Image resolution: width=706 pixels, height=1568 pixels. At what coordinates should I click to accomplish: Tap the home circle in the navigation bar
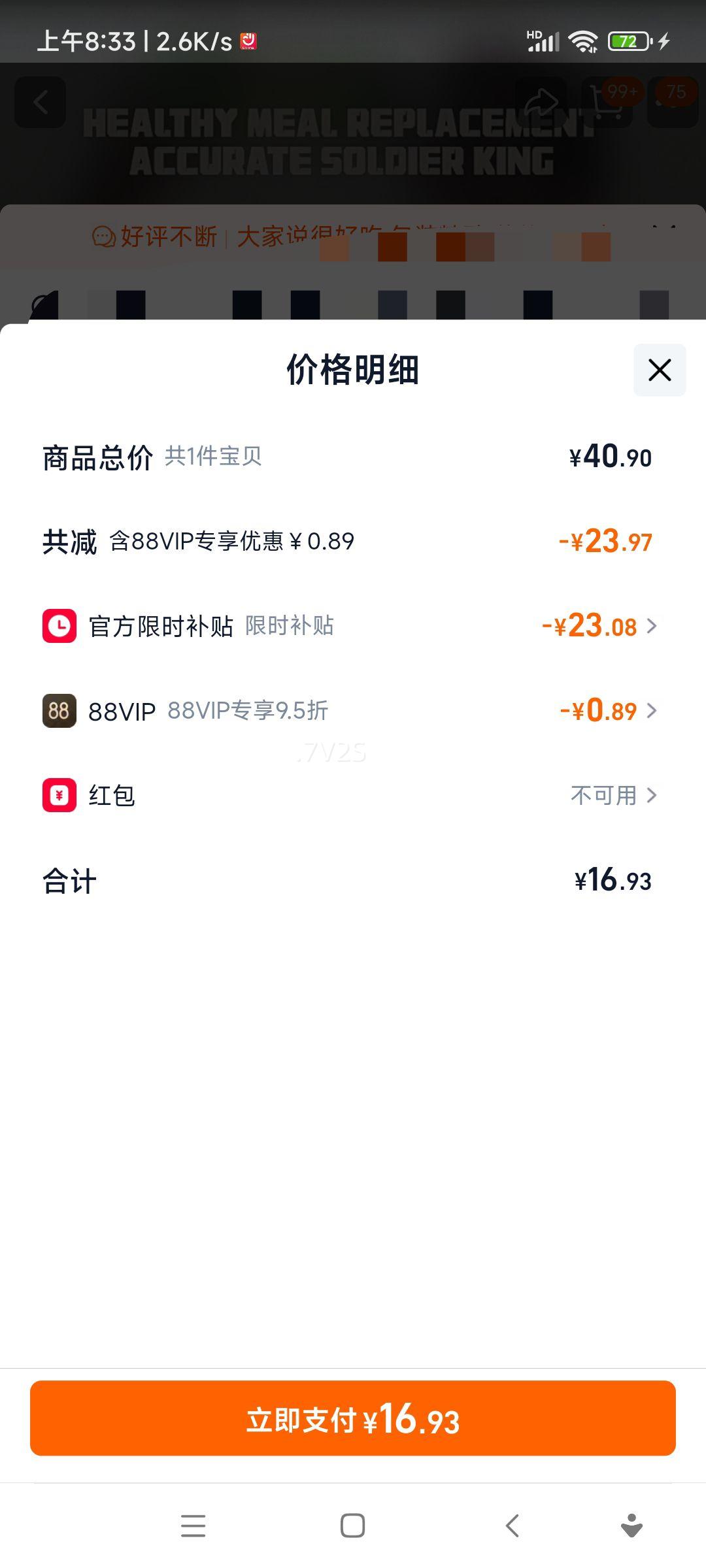pos(352,1526)
